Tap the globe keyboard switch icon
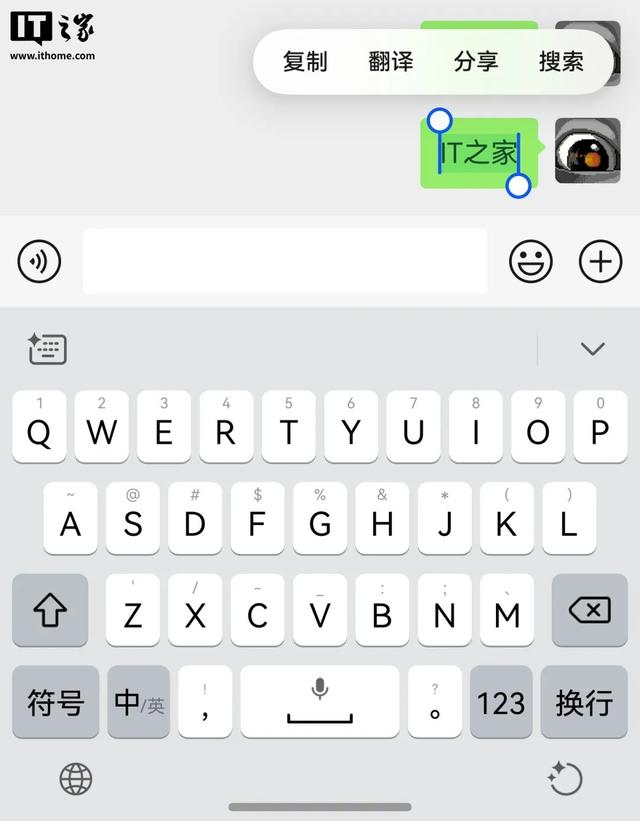The height and width of the screenshot is (821, 640). click(76, 777)
